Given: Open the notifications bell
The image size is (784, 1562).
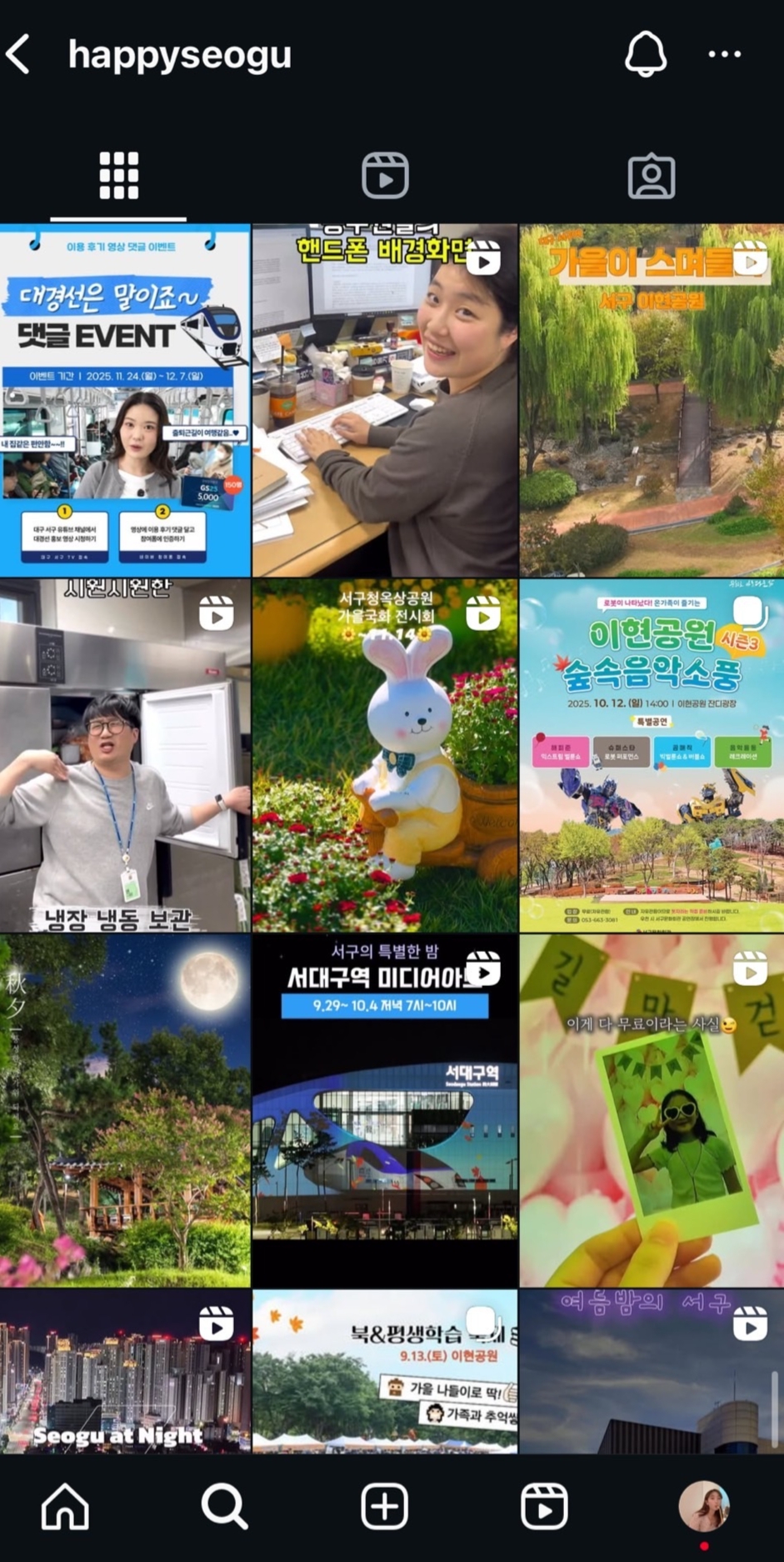Looking at the screenshot, I should 645,54.
